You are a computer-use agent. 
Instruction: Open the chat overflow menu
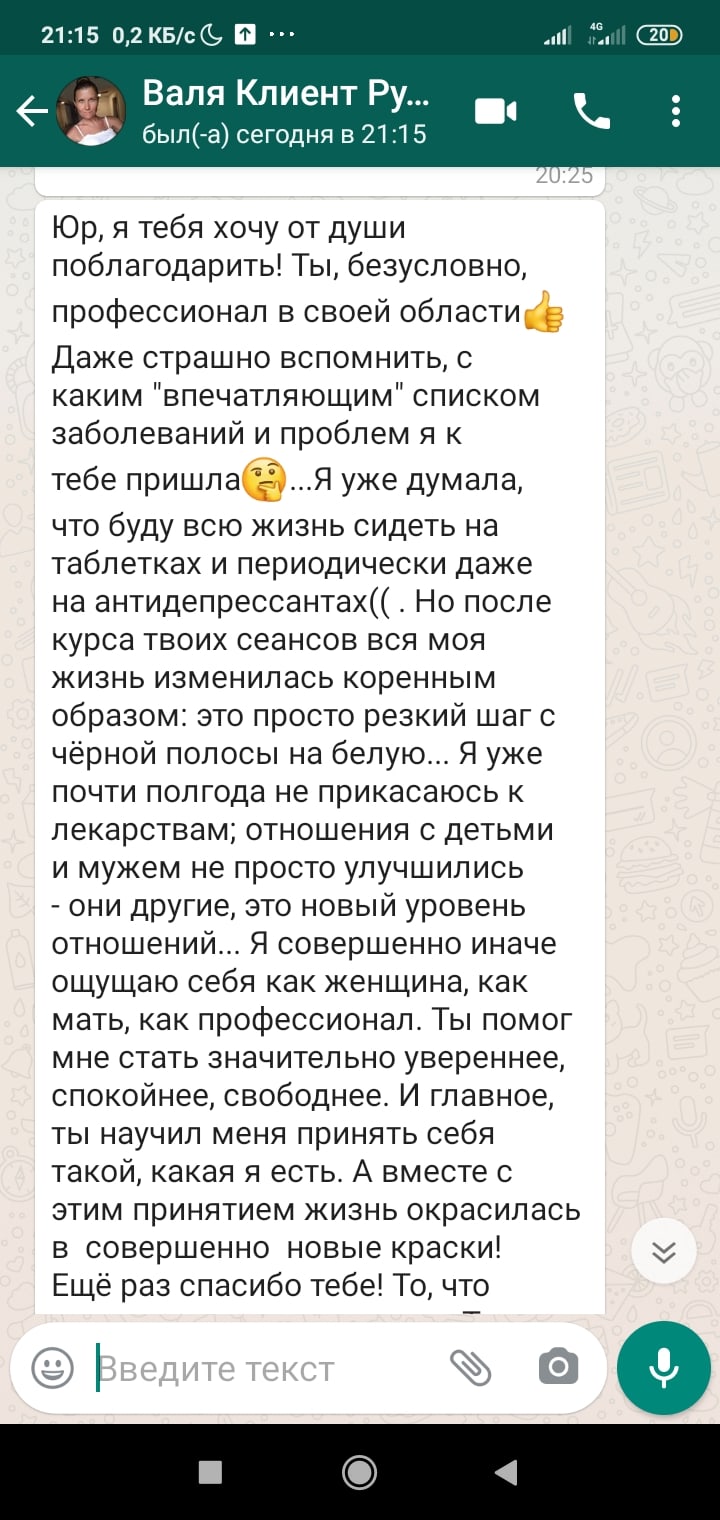coord(677,111)
